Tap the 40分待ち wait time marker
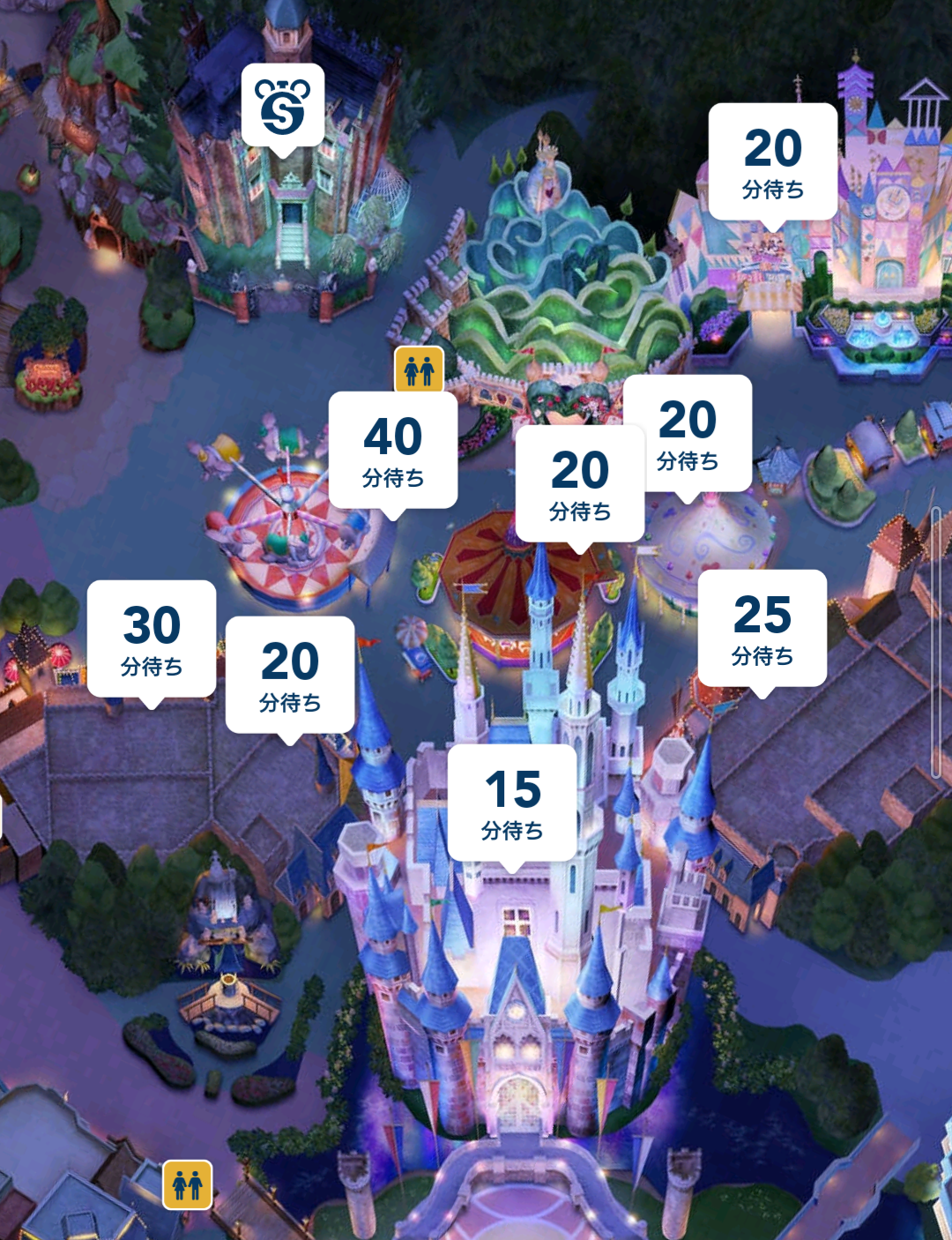Screen dimensions: 952x1240 point(393,451)
